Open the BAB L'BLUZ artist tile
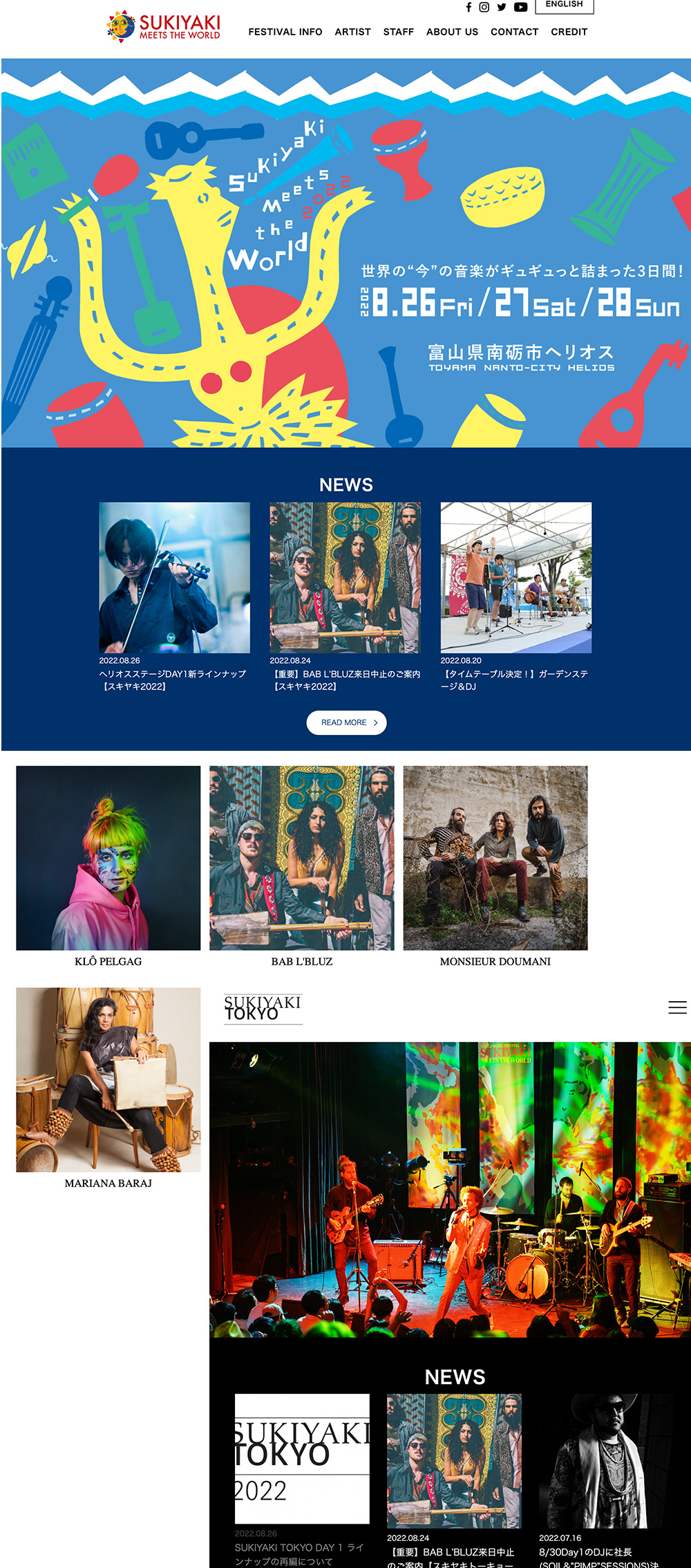This screenshot has height=1568, width=691. 302,858
